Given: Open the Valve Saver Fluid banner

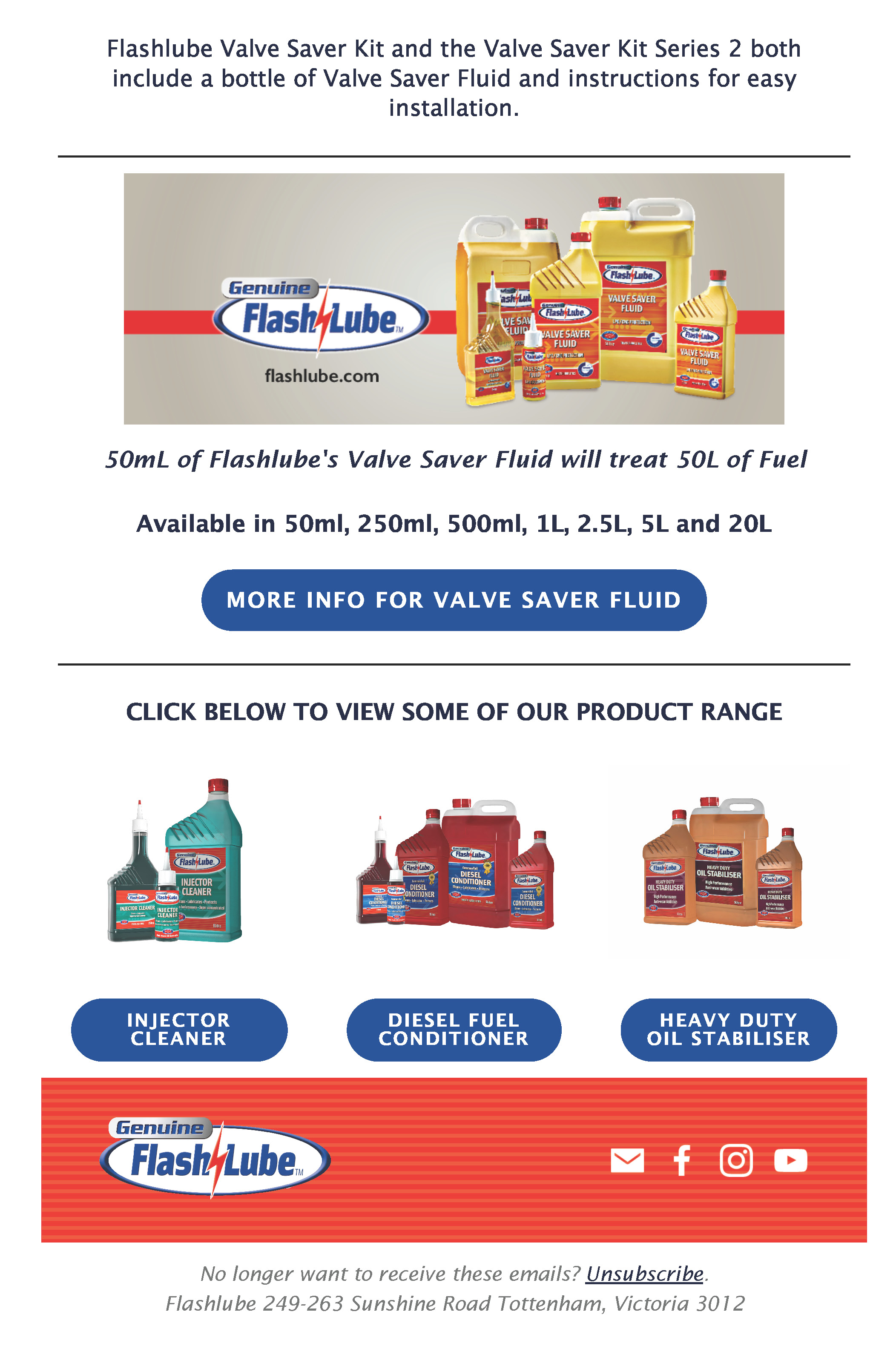Looking at the screenshot, I should pos(454,298).
